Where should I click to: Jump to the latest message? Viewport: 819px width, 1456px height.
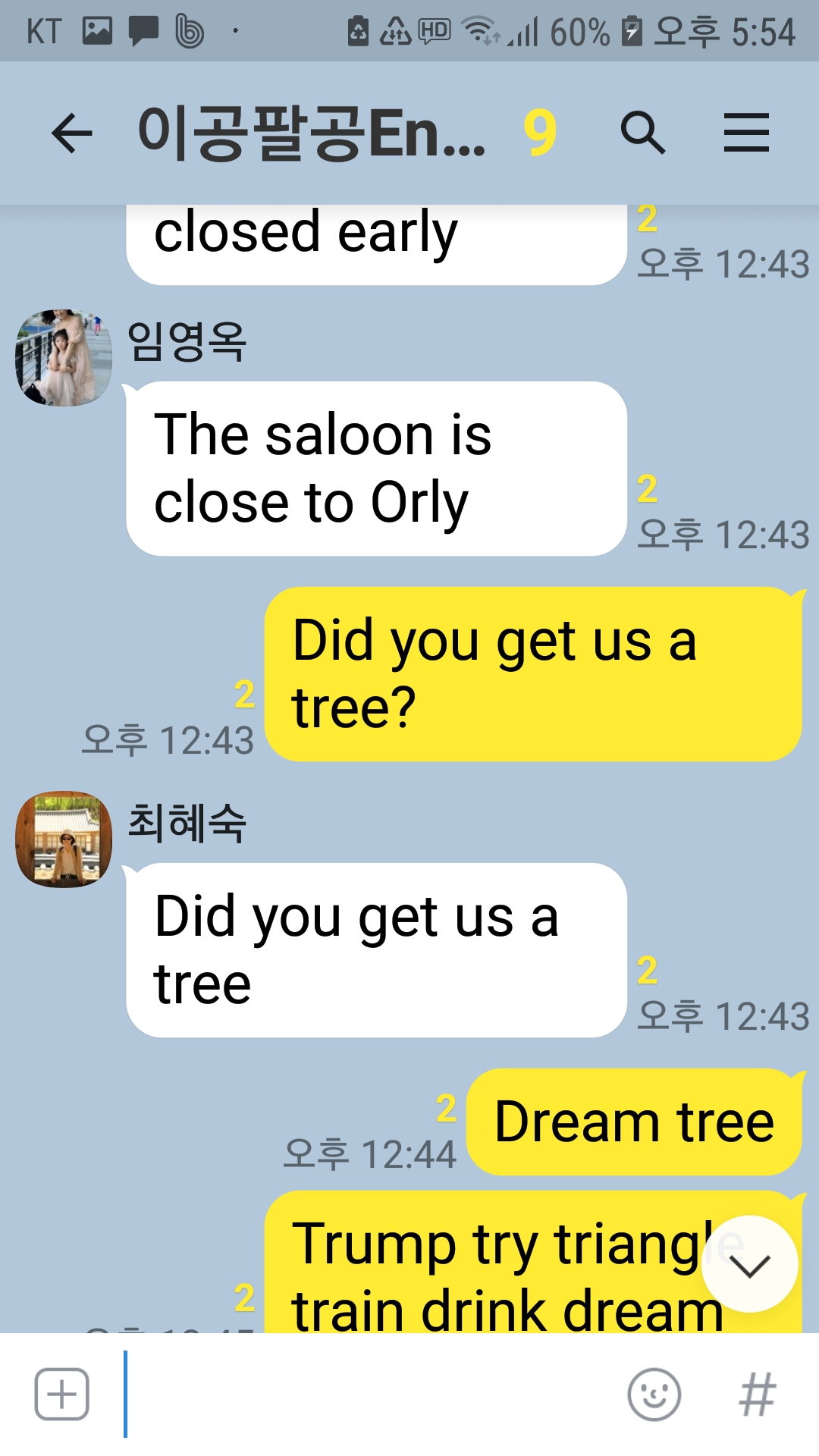point(749,1264)
